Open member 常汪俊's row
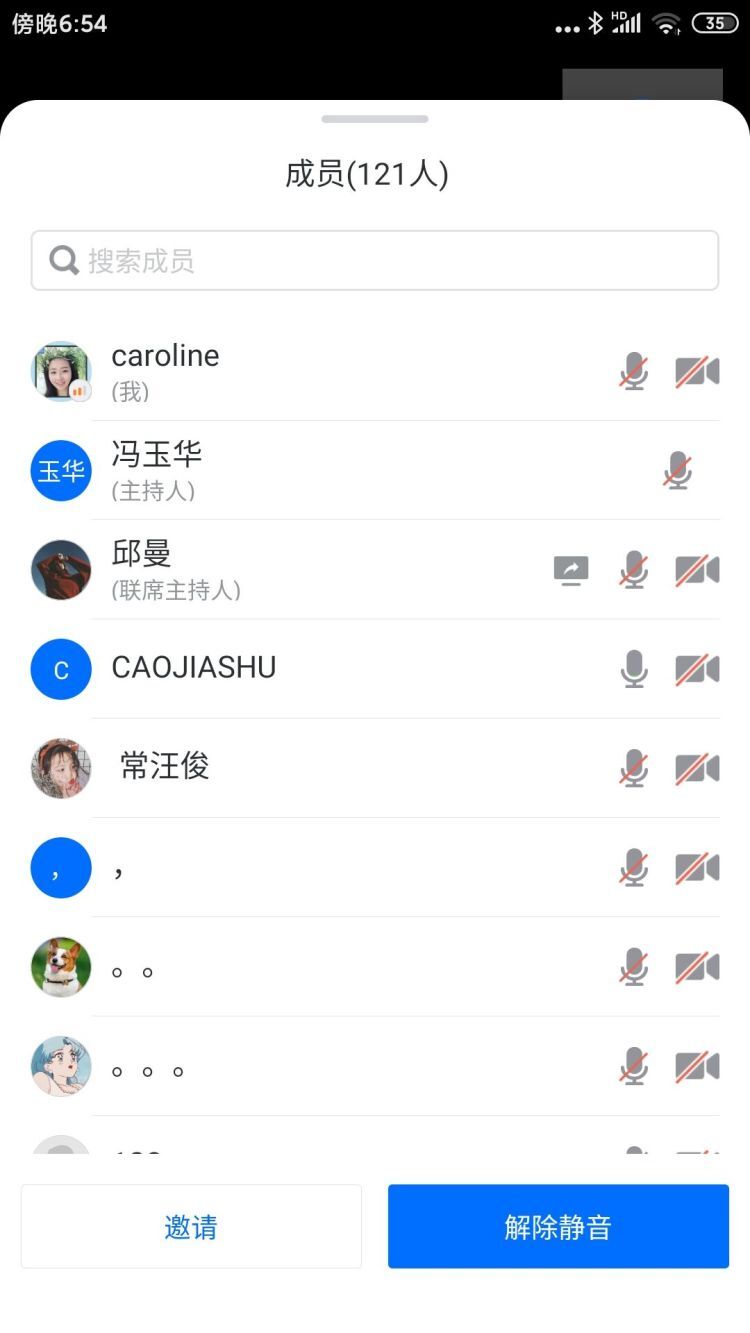The height and width of the screenshot is (1333, 750). point(375,768)
